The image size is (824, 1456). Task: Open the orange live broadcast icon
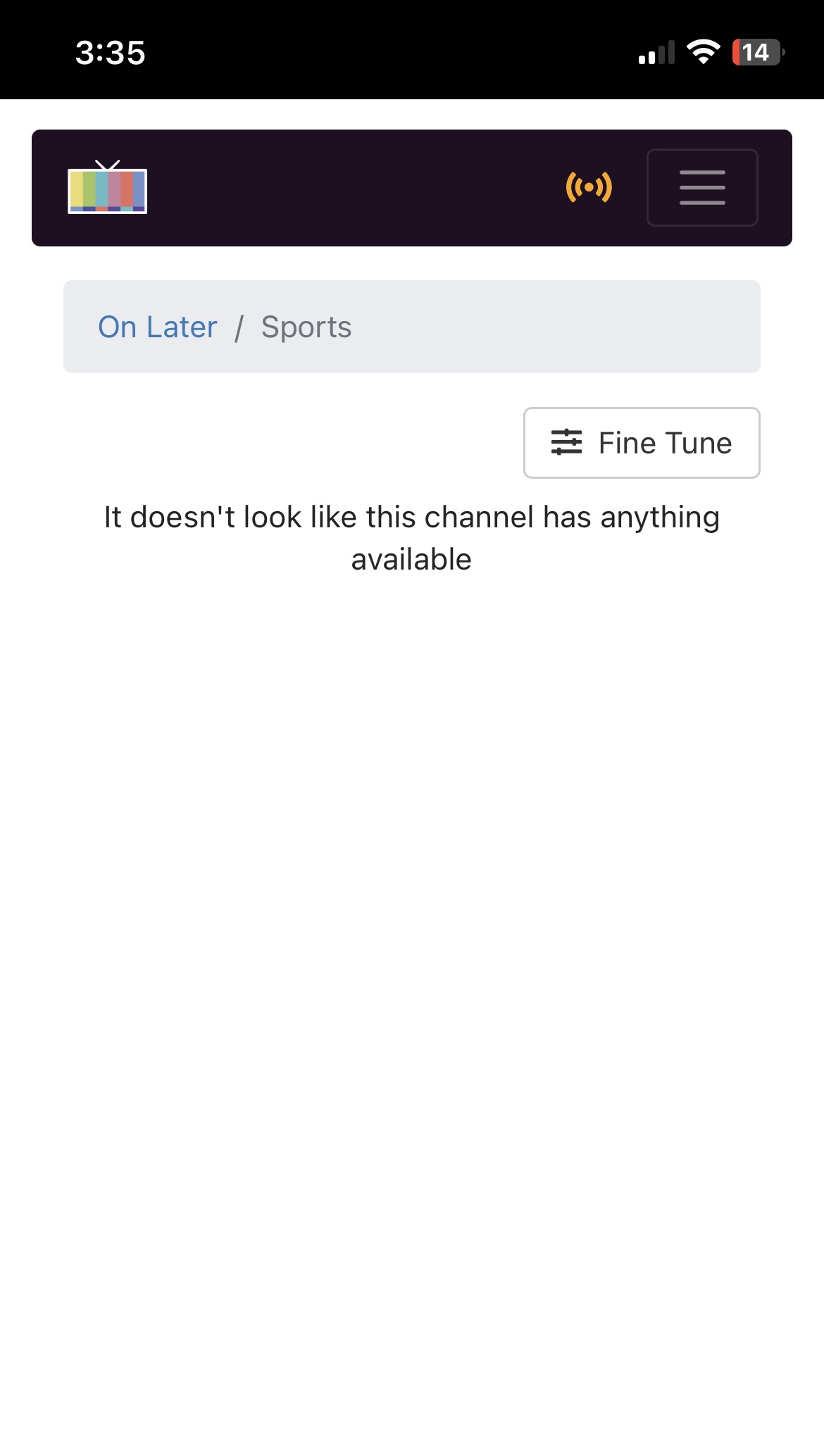click(589, 188)
